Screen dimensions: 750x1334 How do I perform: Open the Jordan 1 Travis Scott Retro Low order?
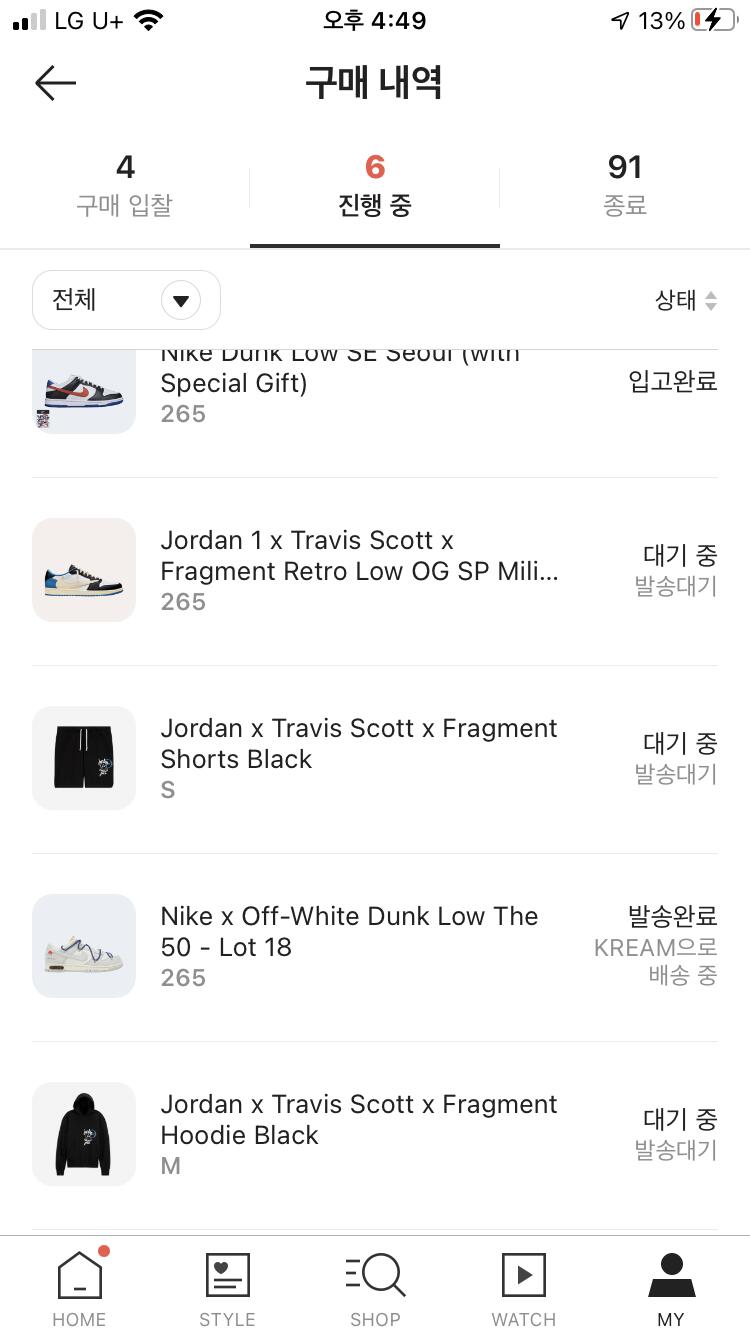[x=358, y=570]
